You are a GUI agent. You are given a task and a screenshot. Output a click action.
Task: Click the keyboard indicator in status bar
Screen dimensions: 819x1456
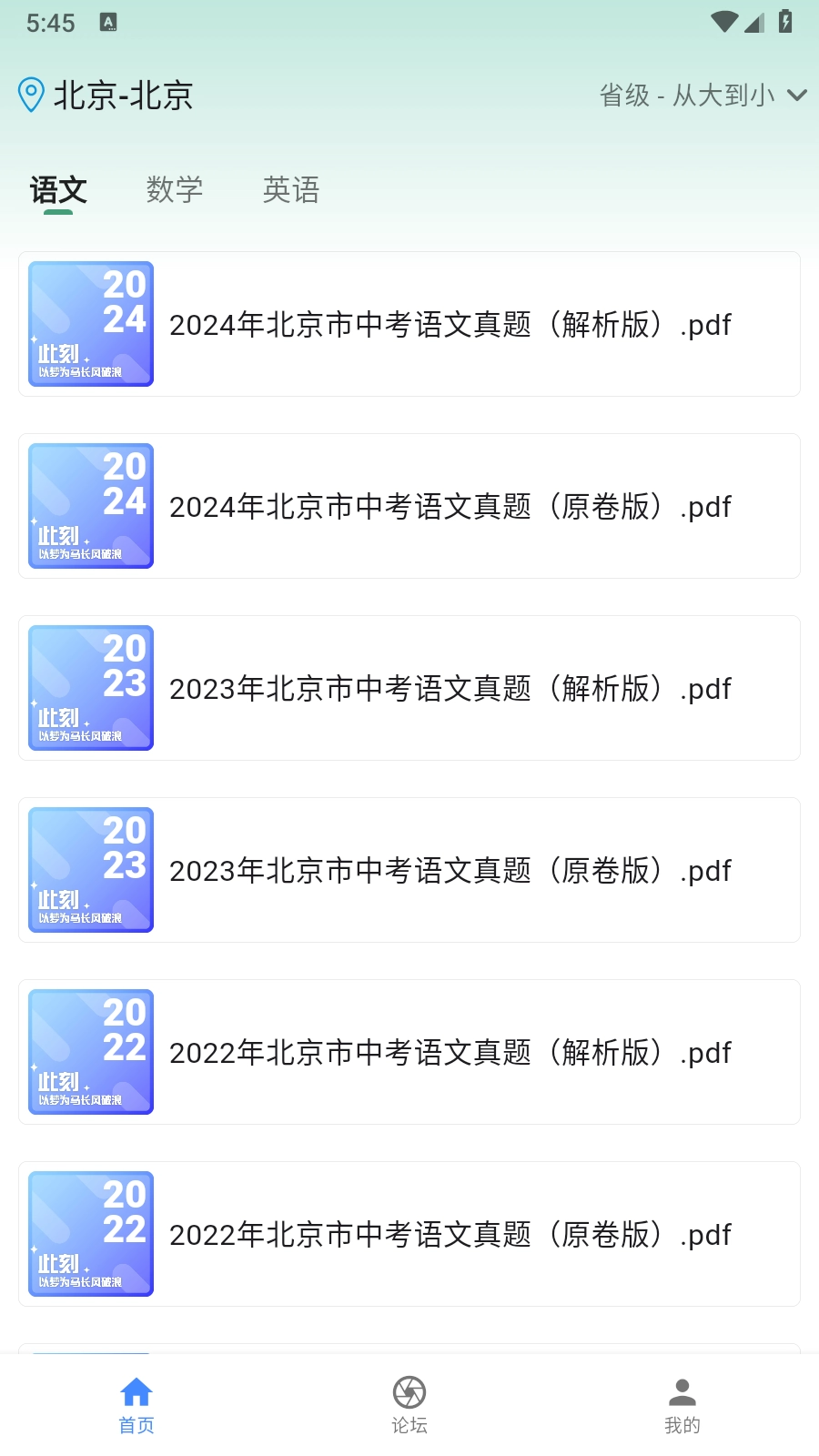[109, 20]
